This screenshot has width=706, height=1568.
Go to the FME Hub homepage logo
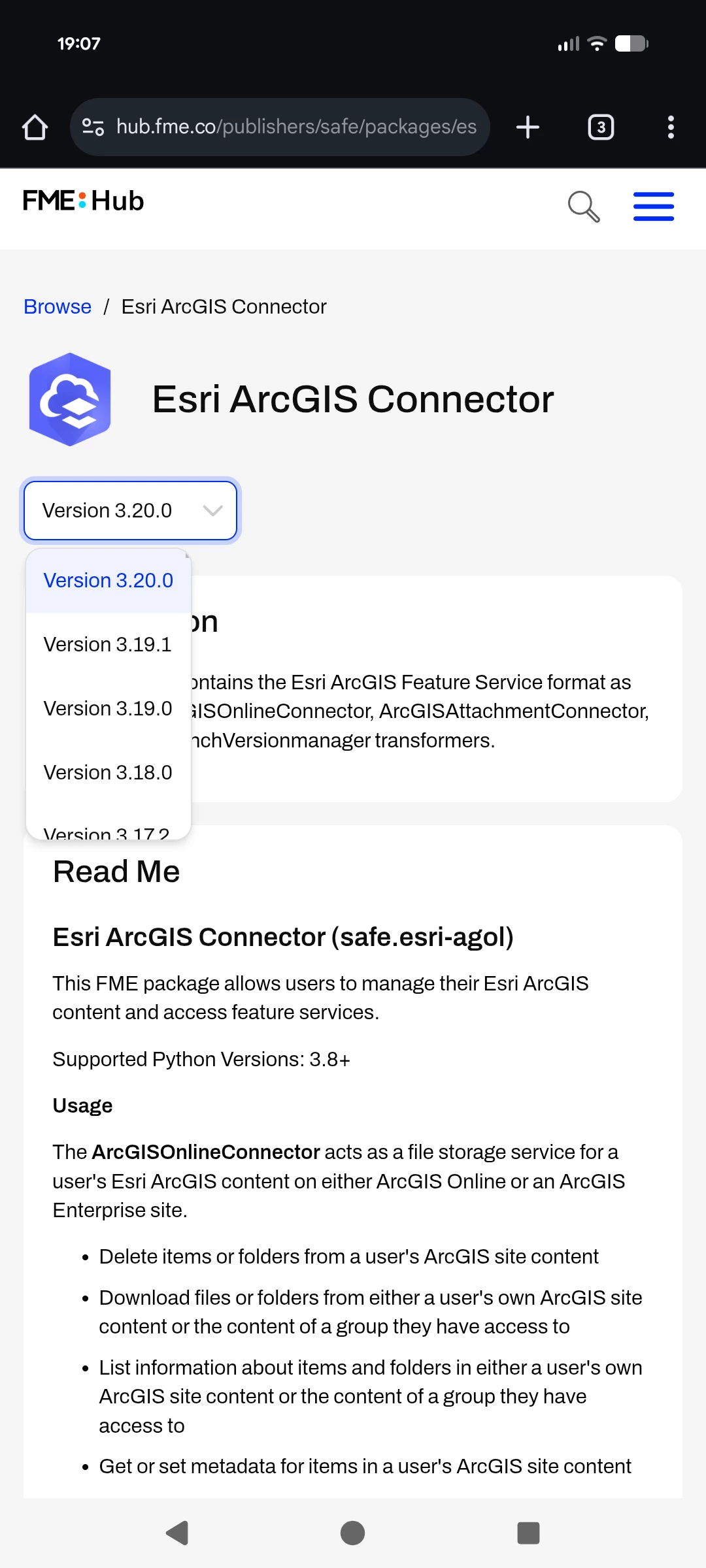[84, 201]
